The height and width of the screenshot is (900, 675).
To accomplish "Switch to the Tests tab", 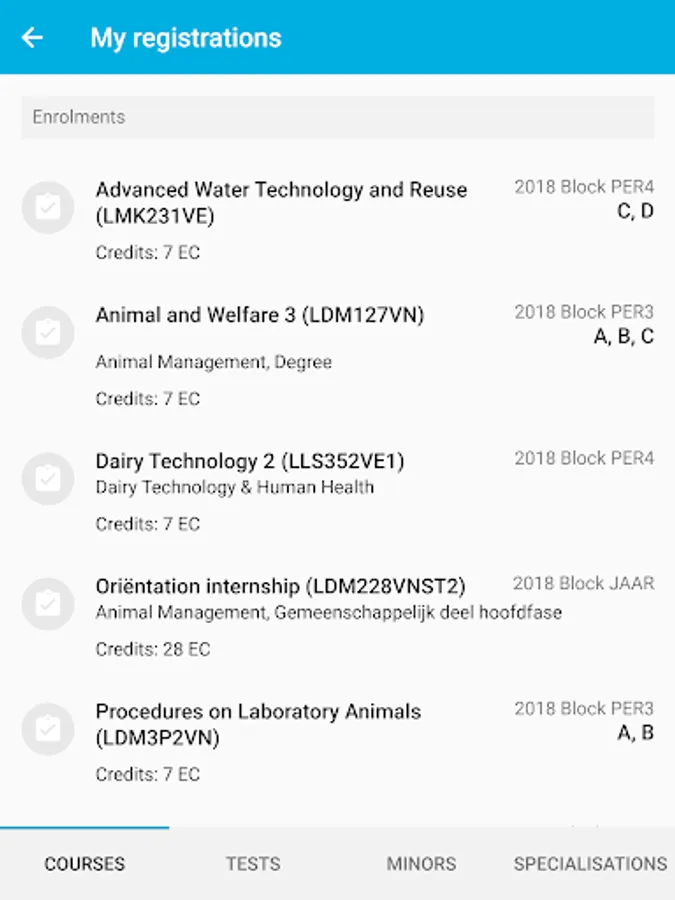I will [253, 864].
